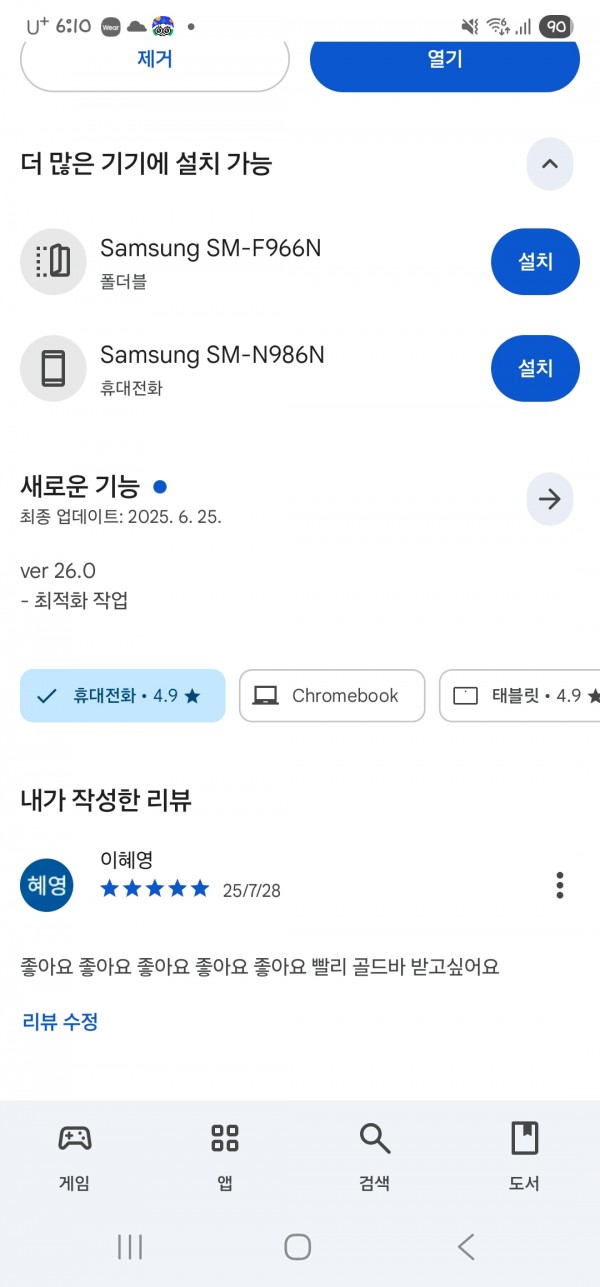The width and height of the screenshot is (600, 1287).
Task: Open 새로운 기능 details arrow
Action: pos(550,499)
